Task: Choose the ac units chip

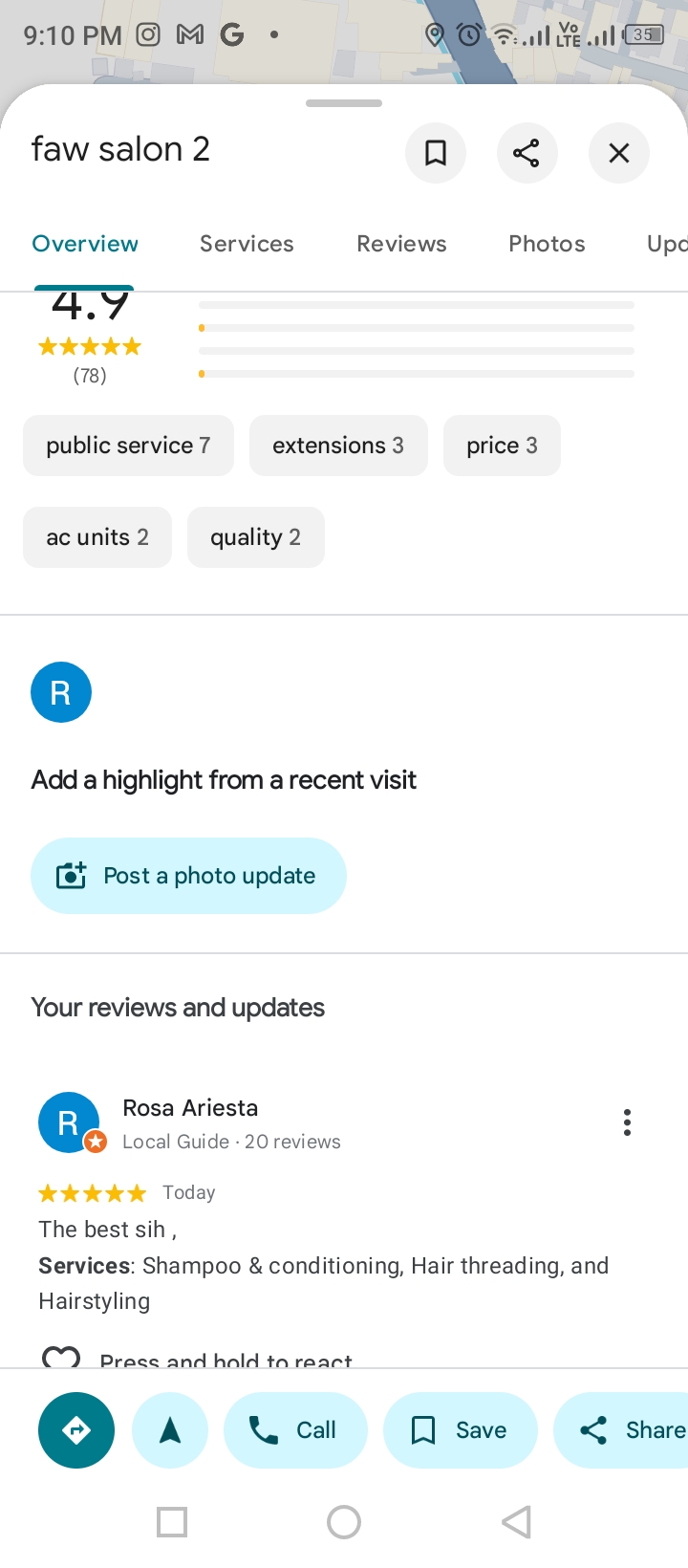Action: tap(97, 537)
